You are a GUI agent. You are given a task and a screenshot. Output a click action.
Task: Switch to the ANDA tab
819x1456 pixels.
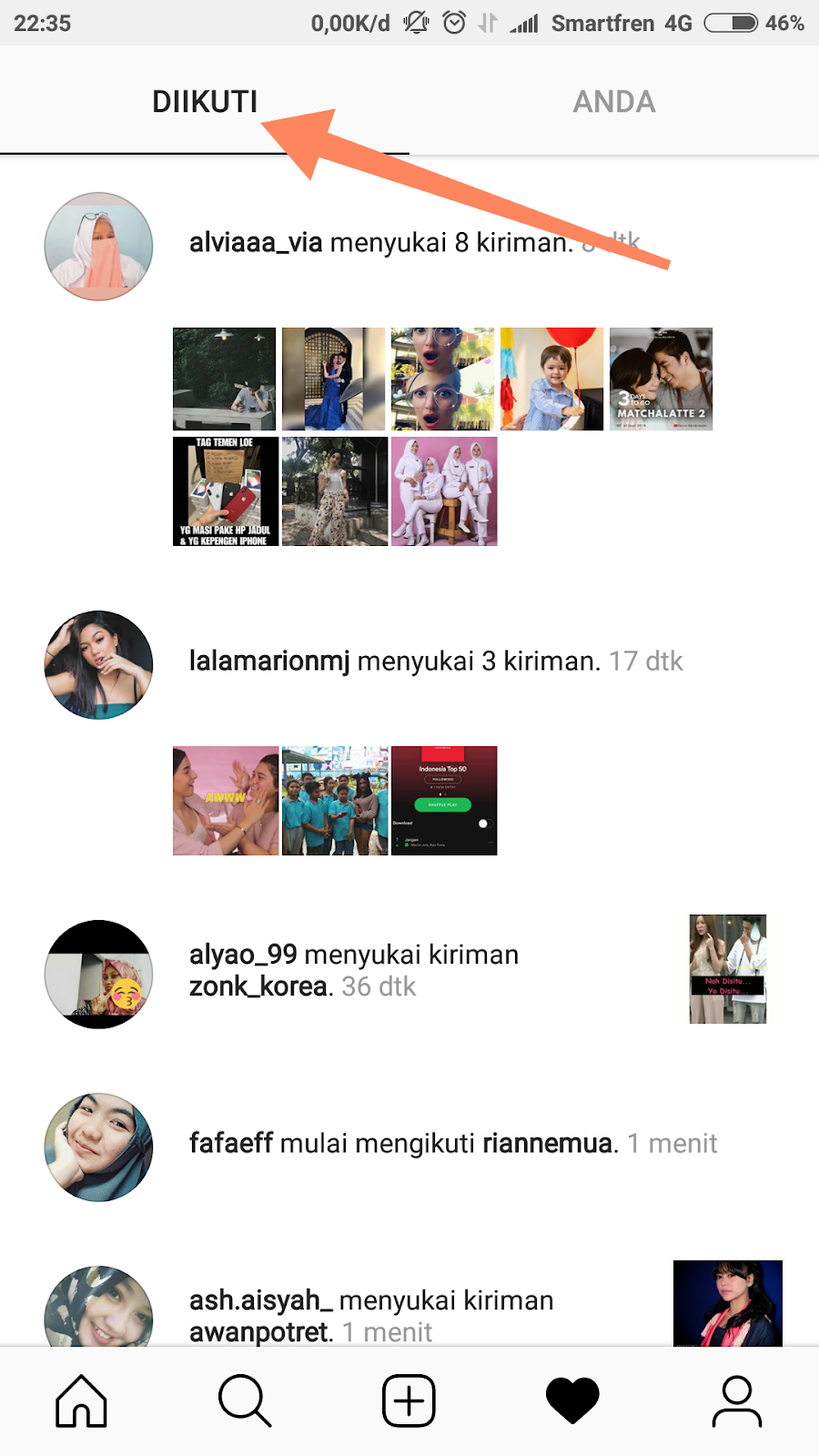tap(614, 102)
